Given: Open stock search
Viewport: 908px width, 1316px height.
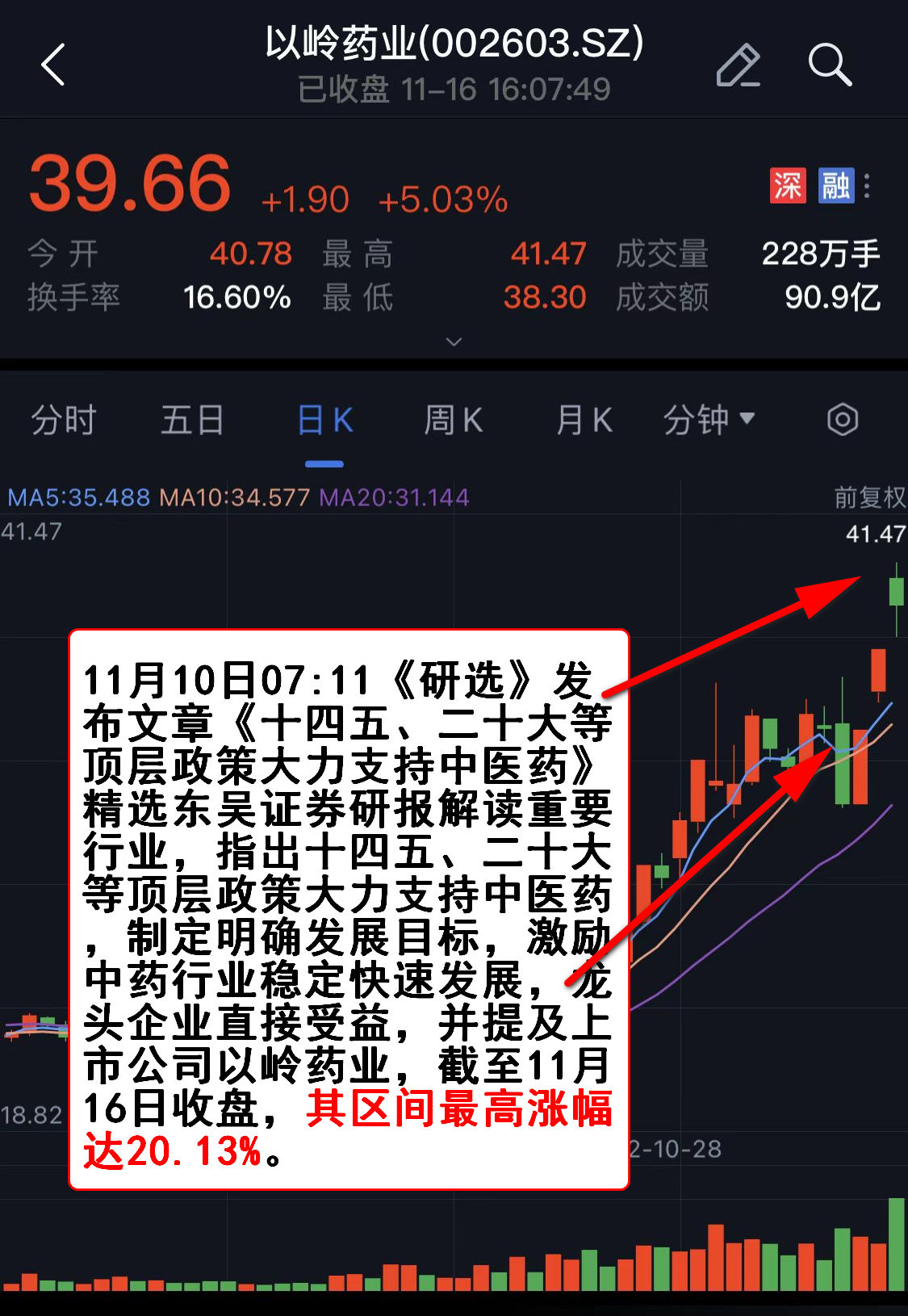Looking at the screenshot, I should click(x=829, y=65).
